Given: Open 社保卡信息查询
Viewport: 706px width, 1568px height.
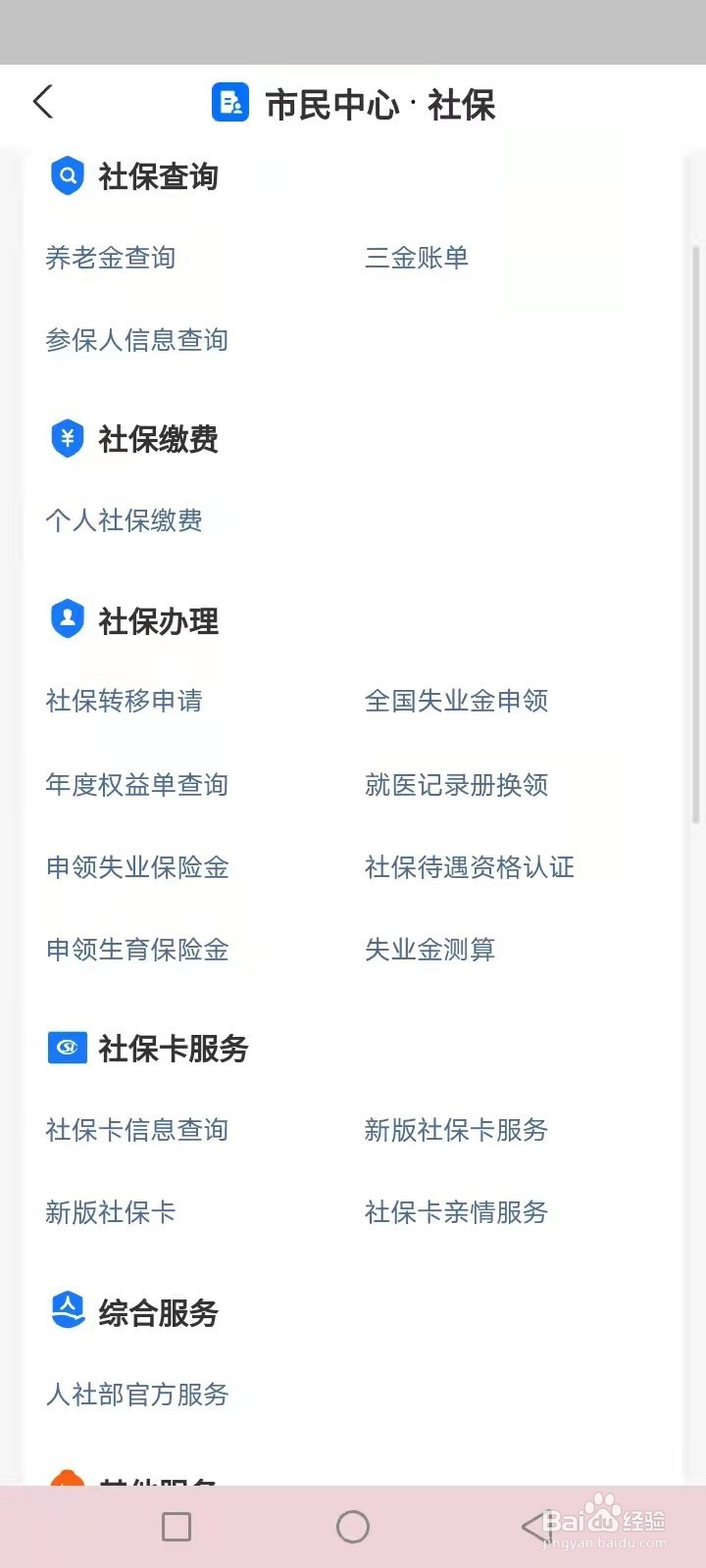Looking at the screenshot, I should point(137,1130).
